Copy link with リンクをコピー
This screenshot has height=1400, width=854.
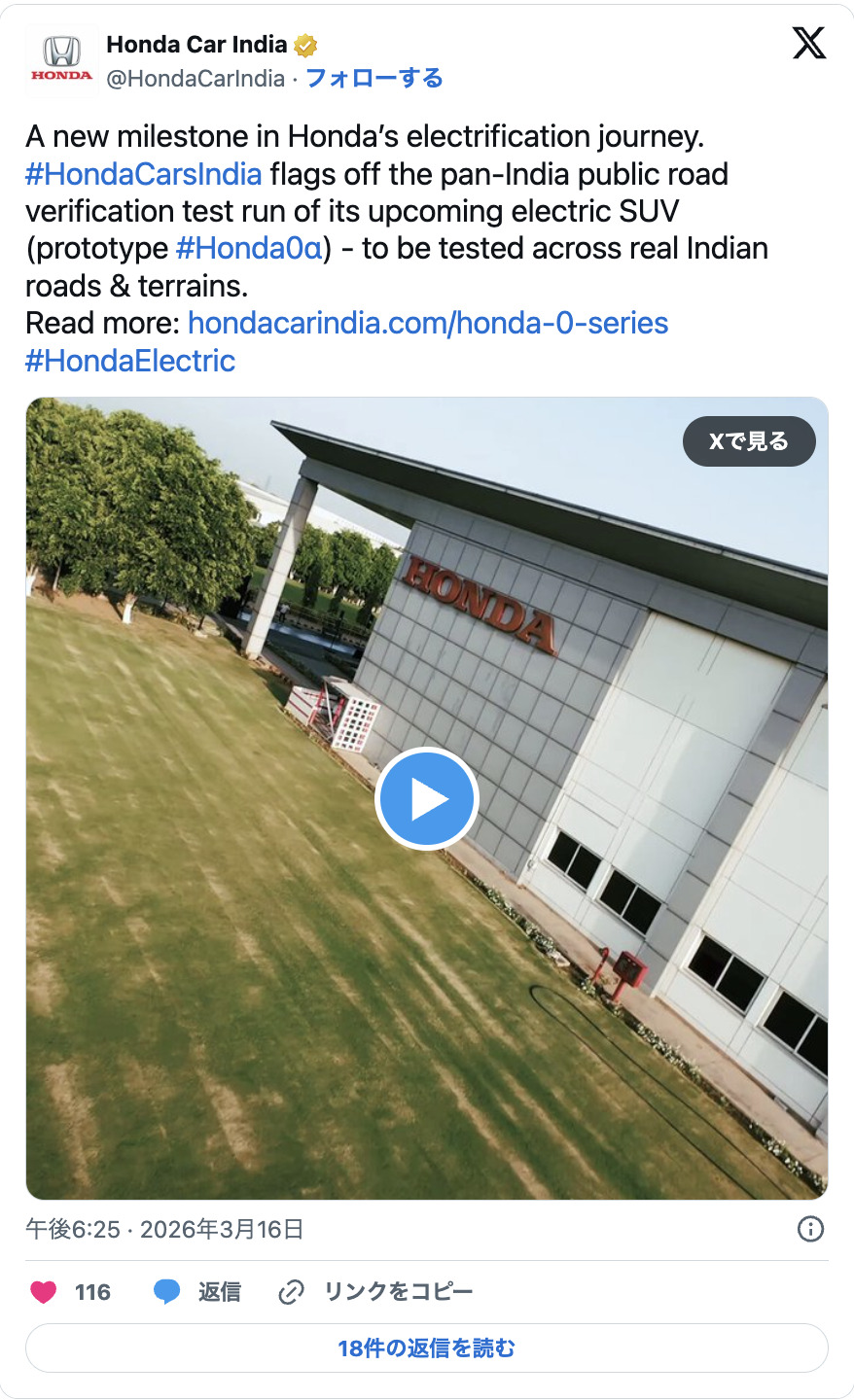pyautogui.click(x=375, y=1292)
